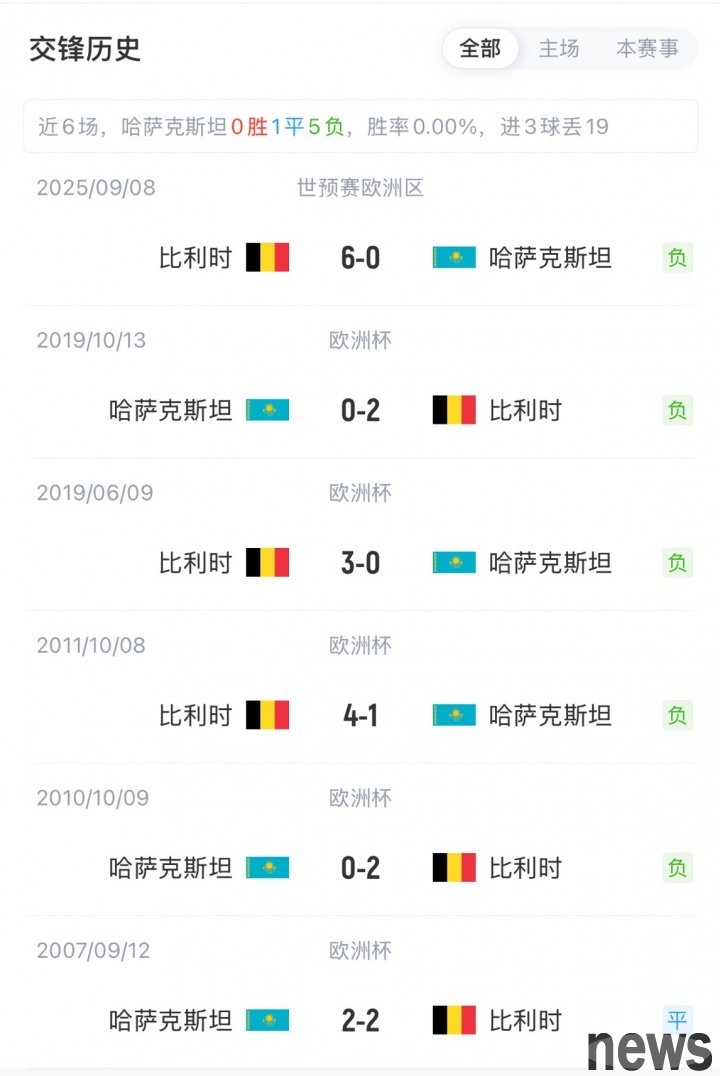This screenshot has height=1076, width=720.
Task: Open the 2025/09/08 比利时 6-0 match
Action: 360,258
